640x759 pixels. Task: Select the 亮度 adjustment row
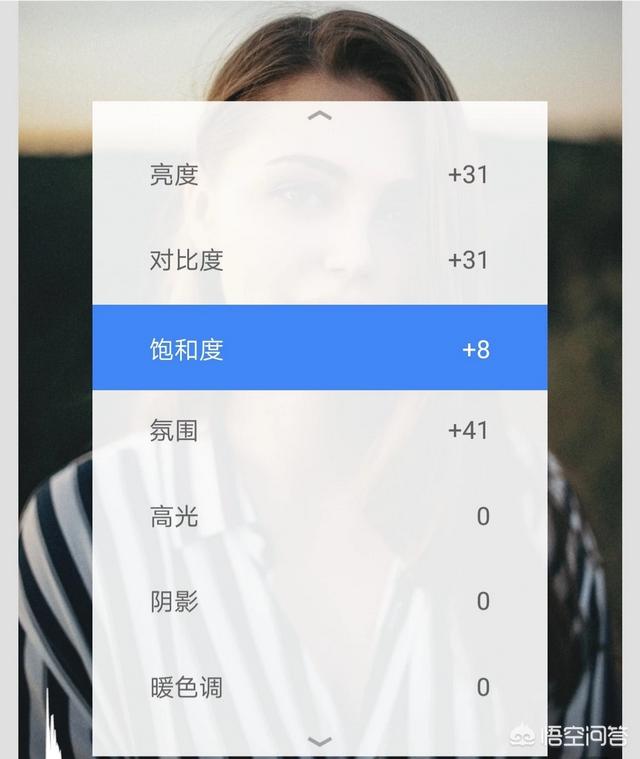(x=319, y=175)
